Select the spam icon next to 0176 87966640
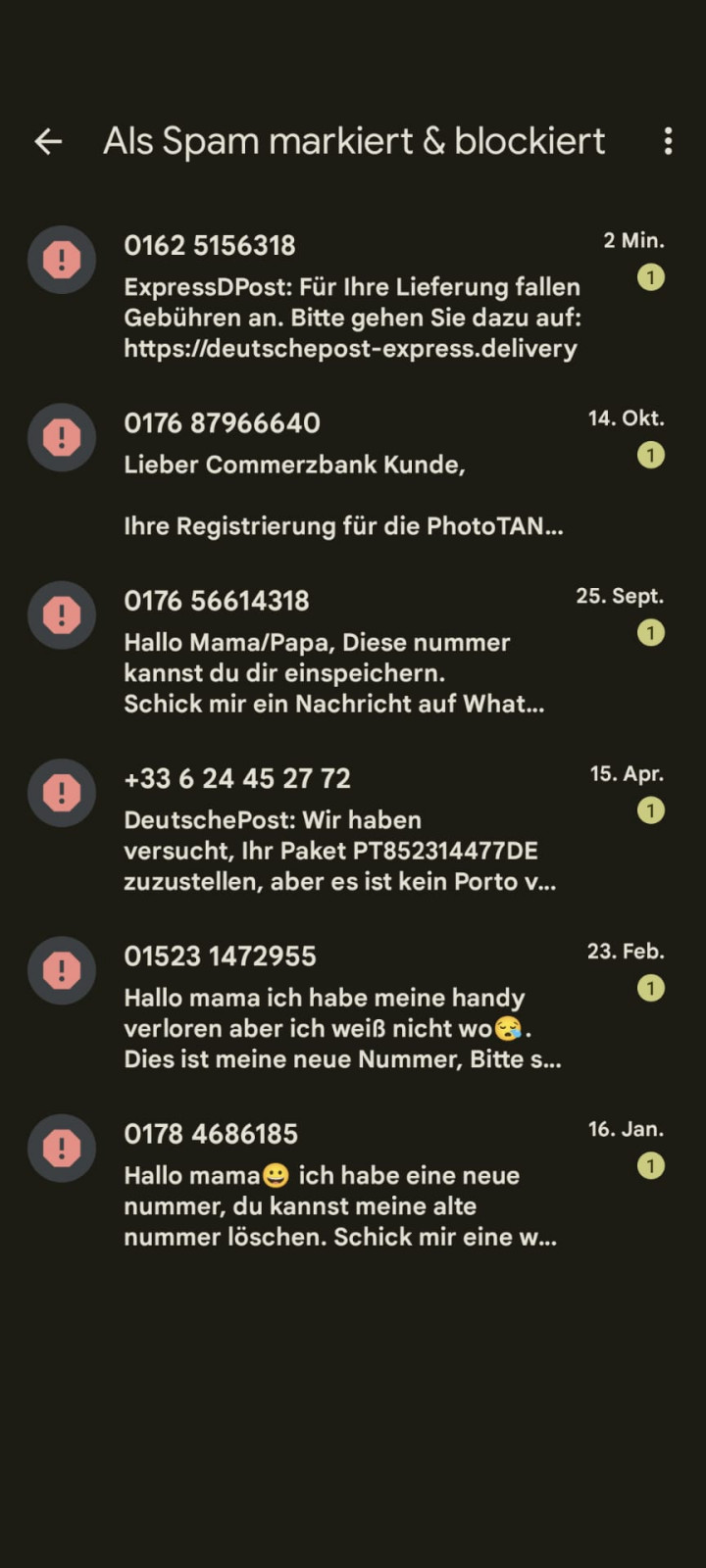Viewport: 706px width, 1568px height. [61, 438]
